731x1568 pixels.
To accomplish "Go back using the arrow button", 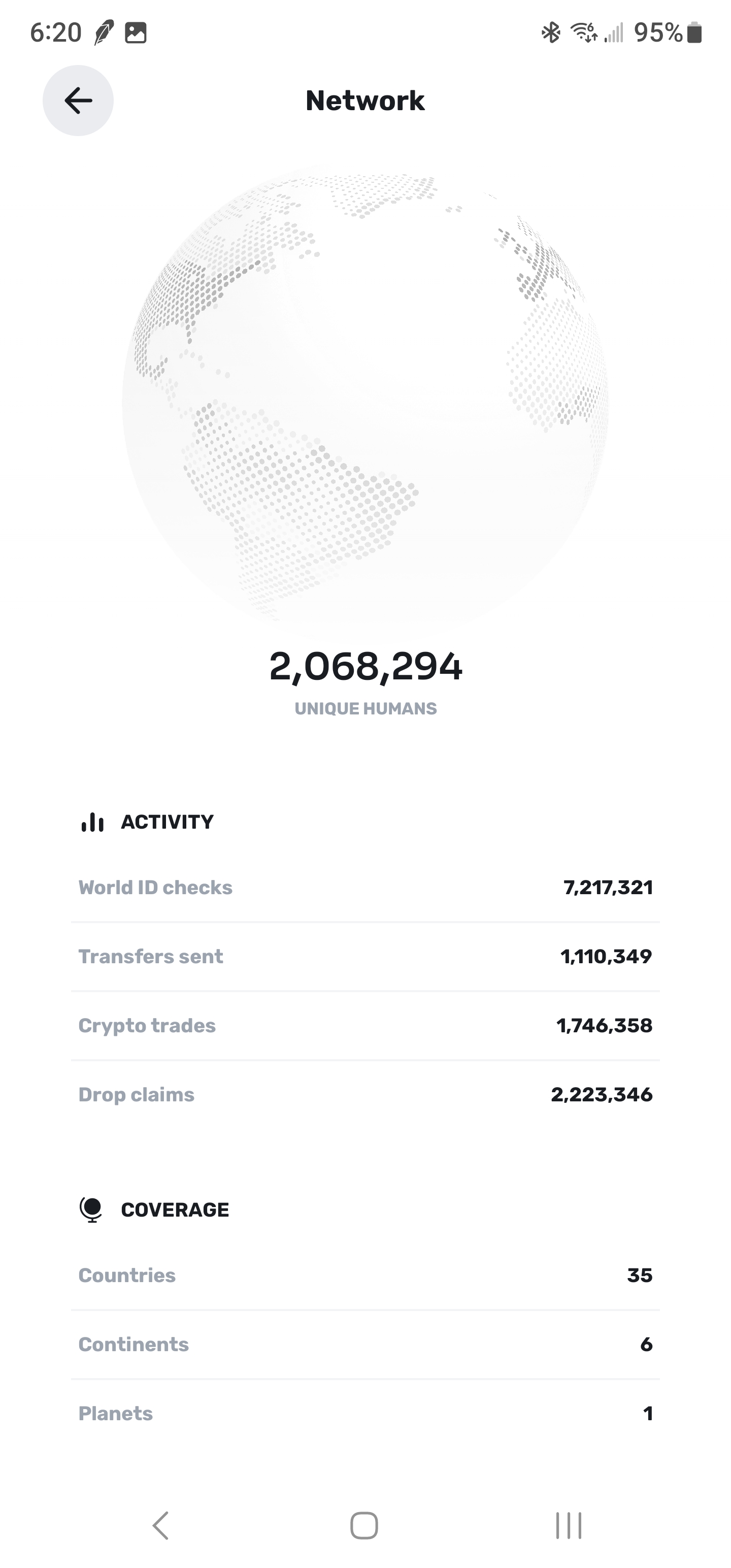I will [x=78, y=101].
